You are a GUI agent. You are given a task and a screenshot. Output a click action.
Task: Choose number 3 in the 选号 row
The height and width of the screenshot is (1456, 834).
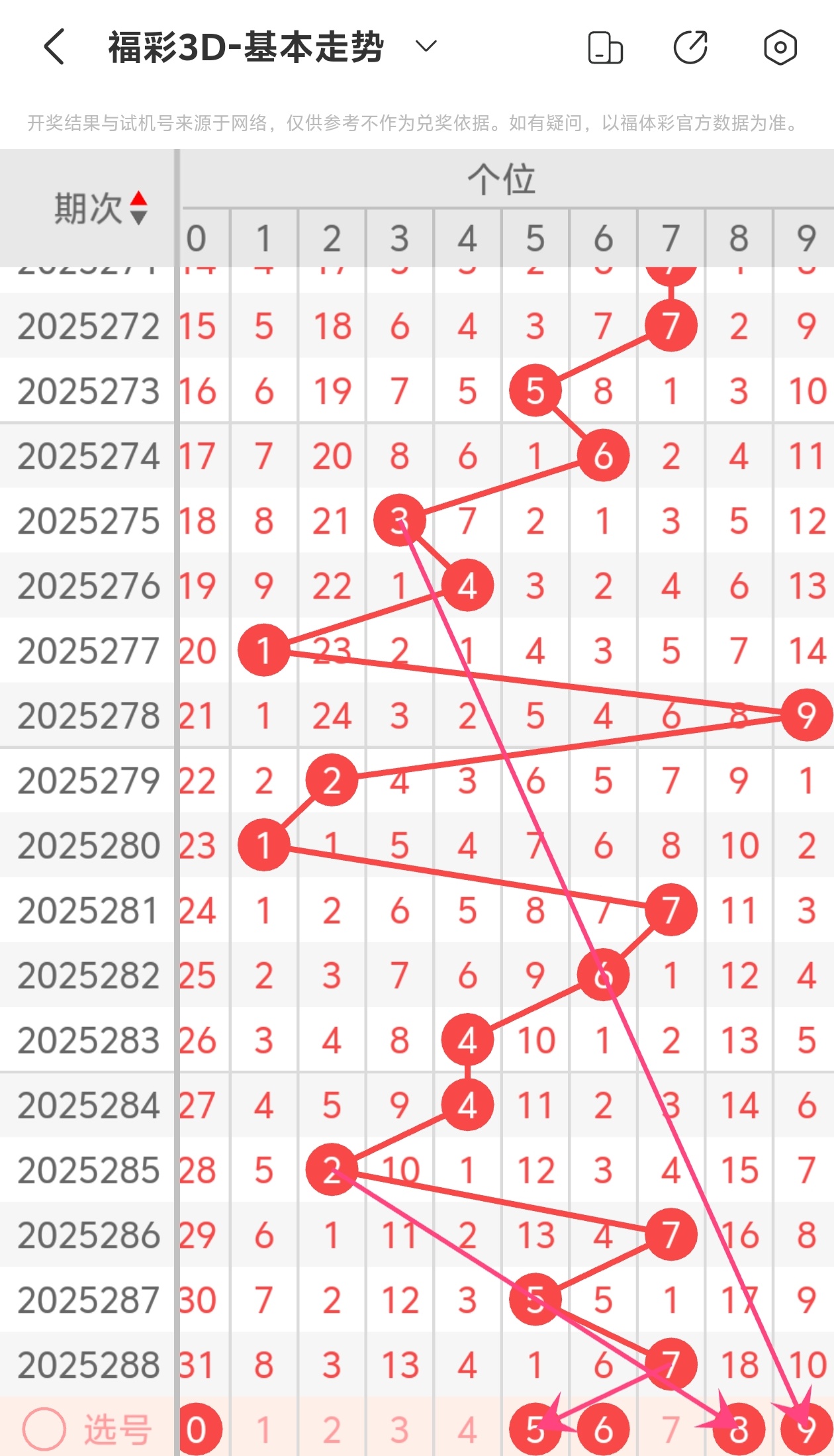pos(399,1430)
